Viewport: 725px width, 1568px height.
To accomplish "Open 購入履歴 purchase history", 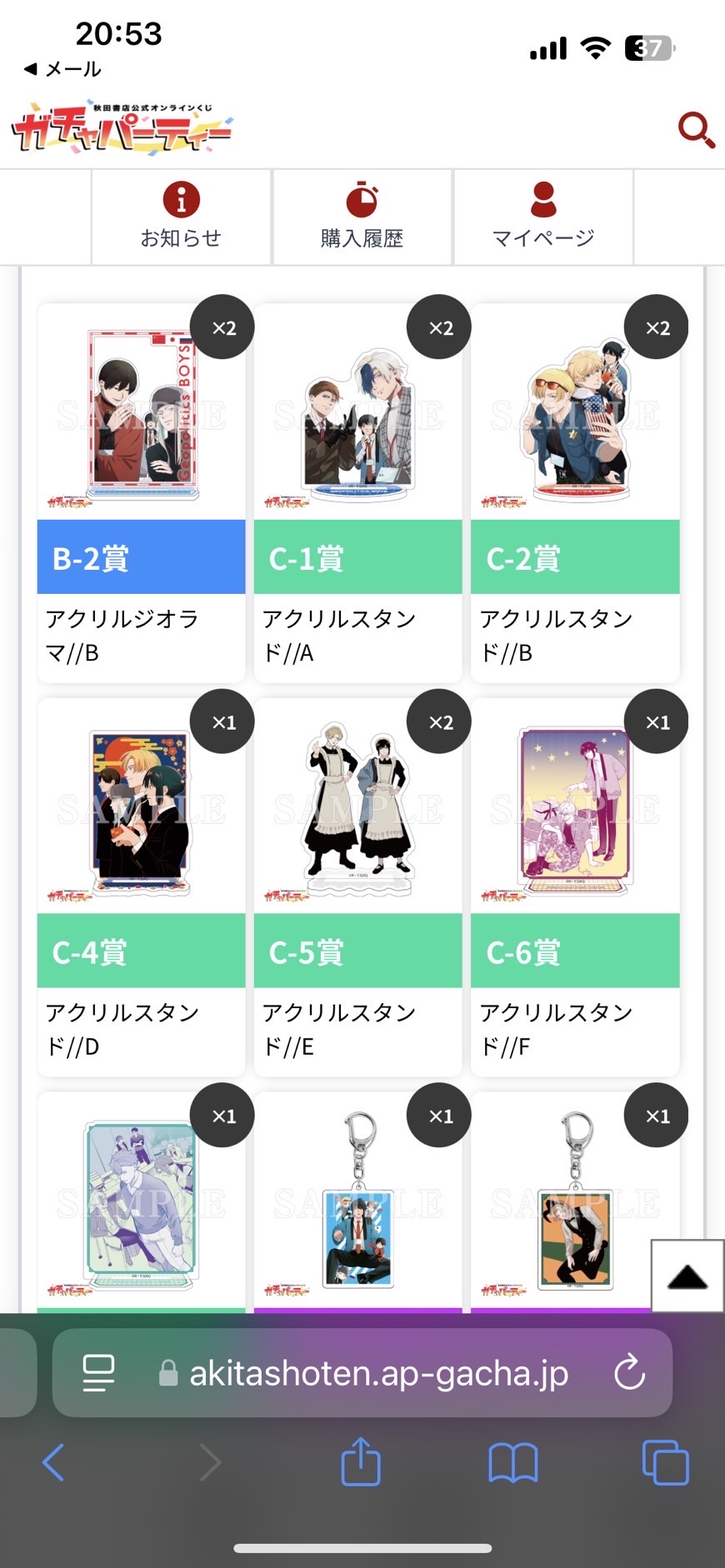I will click(362, 216).
